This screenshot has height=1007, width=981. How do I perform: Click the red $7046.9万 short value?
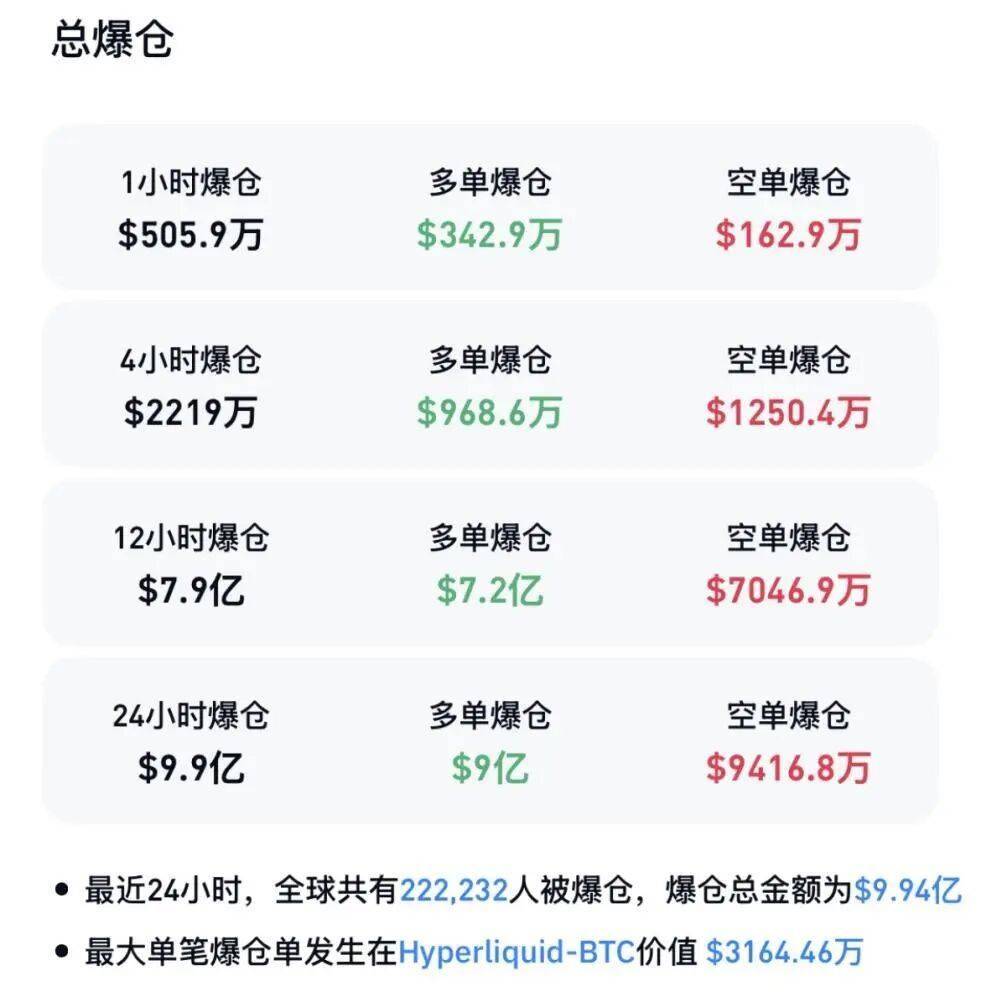tap(791, 590)
